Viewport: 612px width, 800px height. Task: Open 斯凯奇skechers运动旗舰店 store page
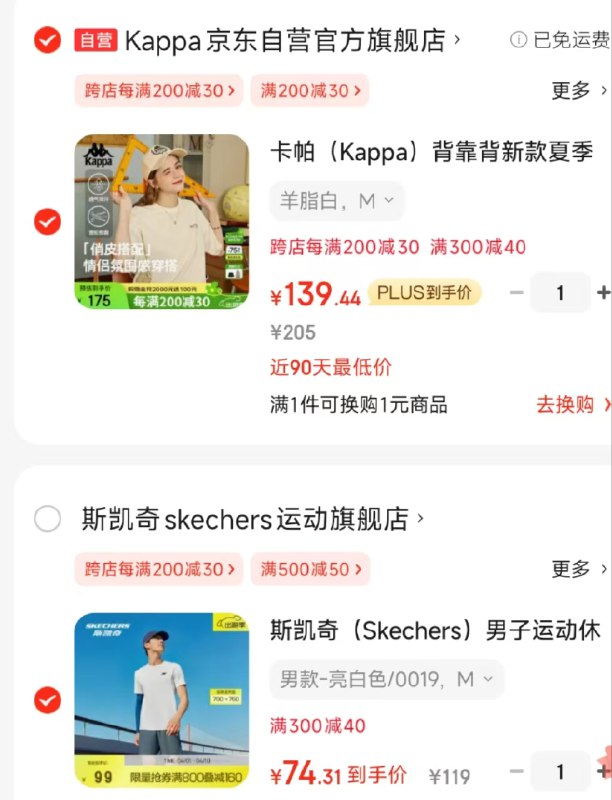pyautogui.click(x=252, y=519)
